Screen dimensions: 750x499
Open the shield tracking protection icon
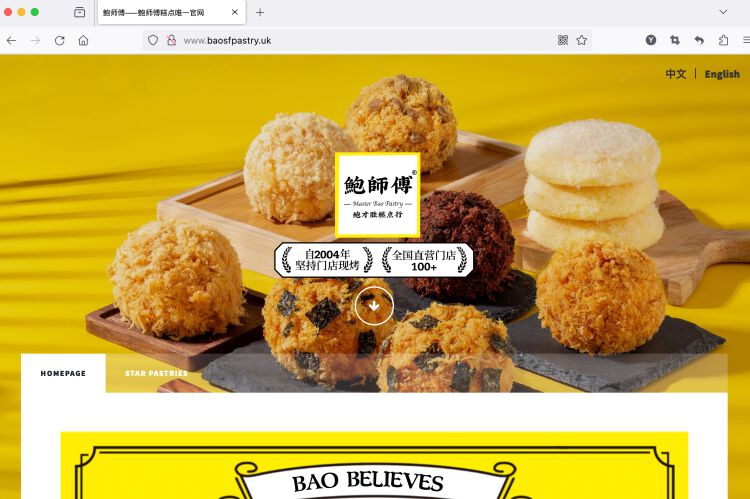tap(153, 40)
